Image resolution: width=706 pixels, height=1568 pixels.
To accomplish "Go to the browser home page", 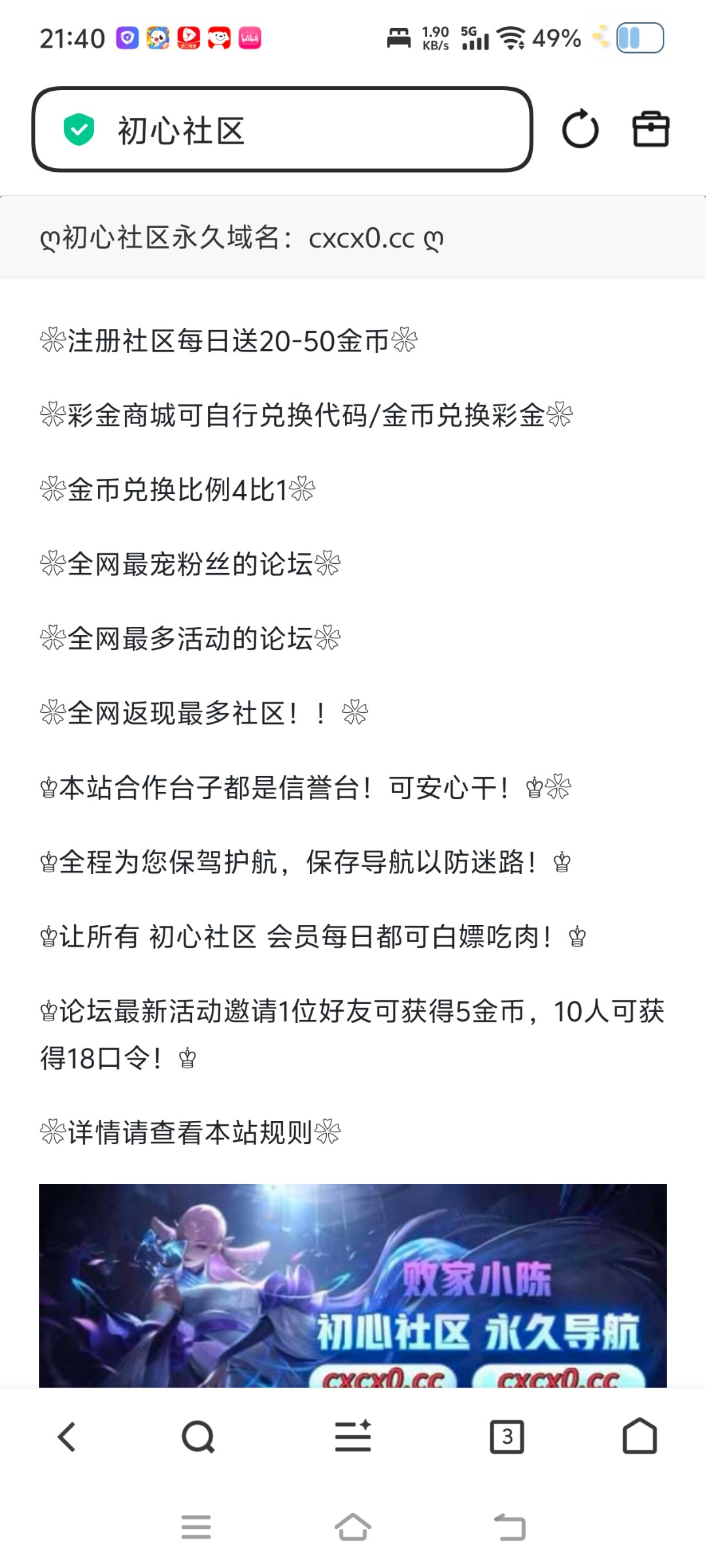I will coord(639,1437).
